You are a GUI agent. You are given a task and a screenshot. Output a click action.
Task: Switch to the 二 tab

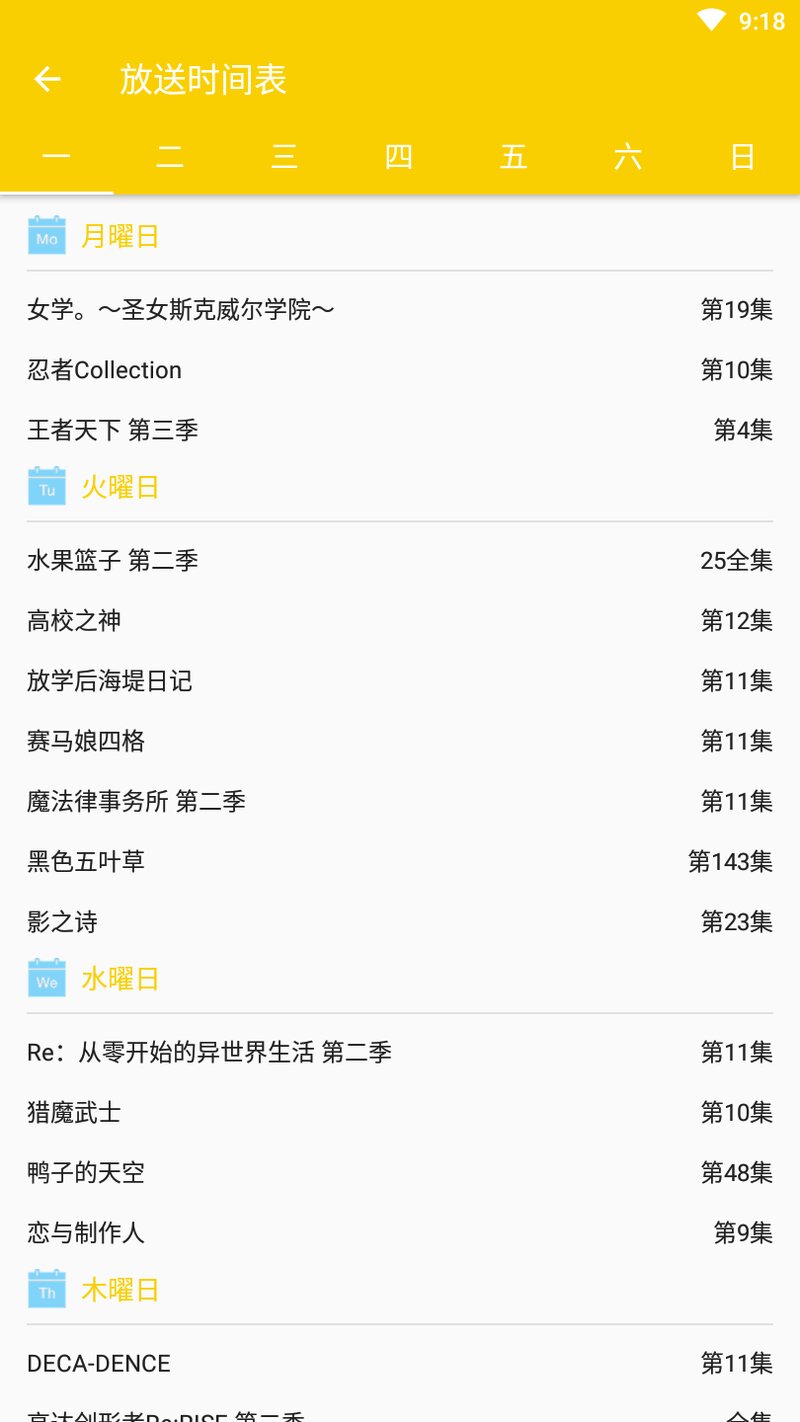click(x=170, y=157)
